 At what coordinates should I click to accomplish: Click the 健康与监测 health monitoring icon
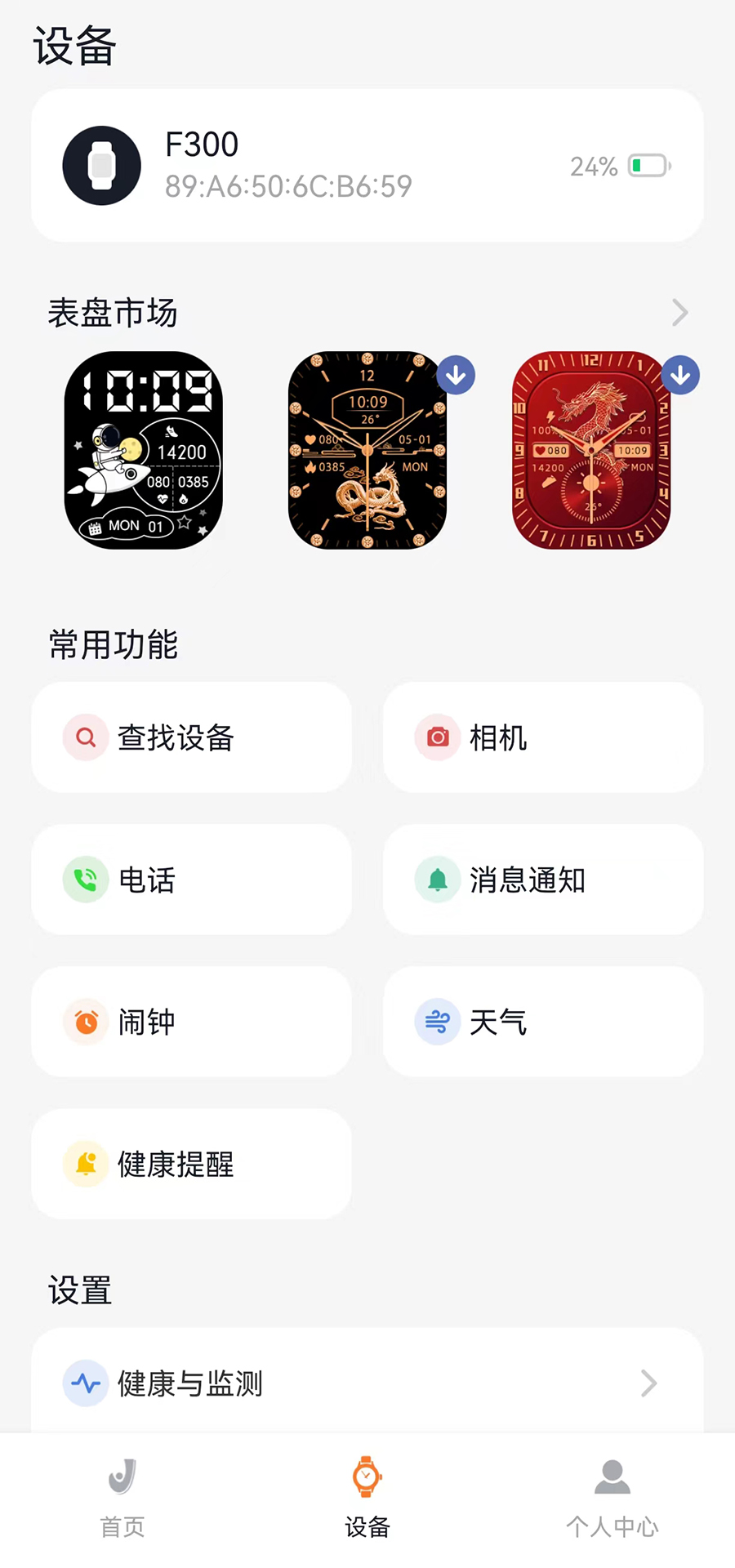click(86, 1383)
